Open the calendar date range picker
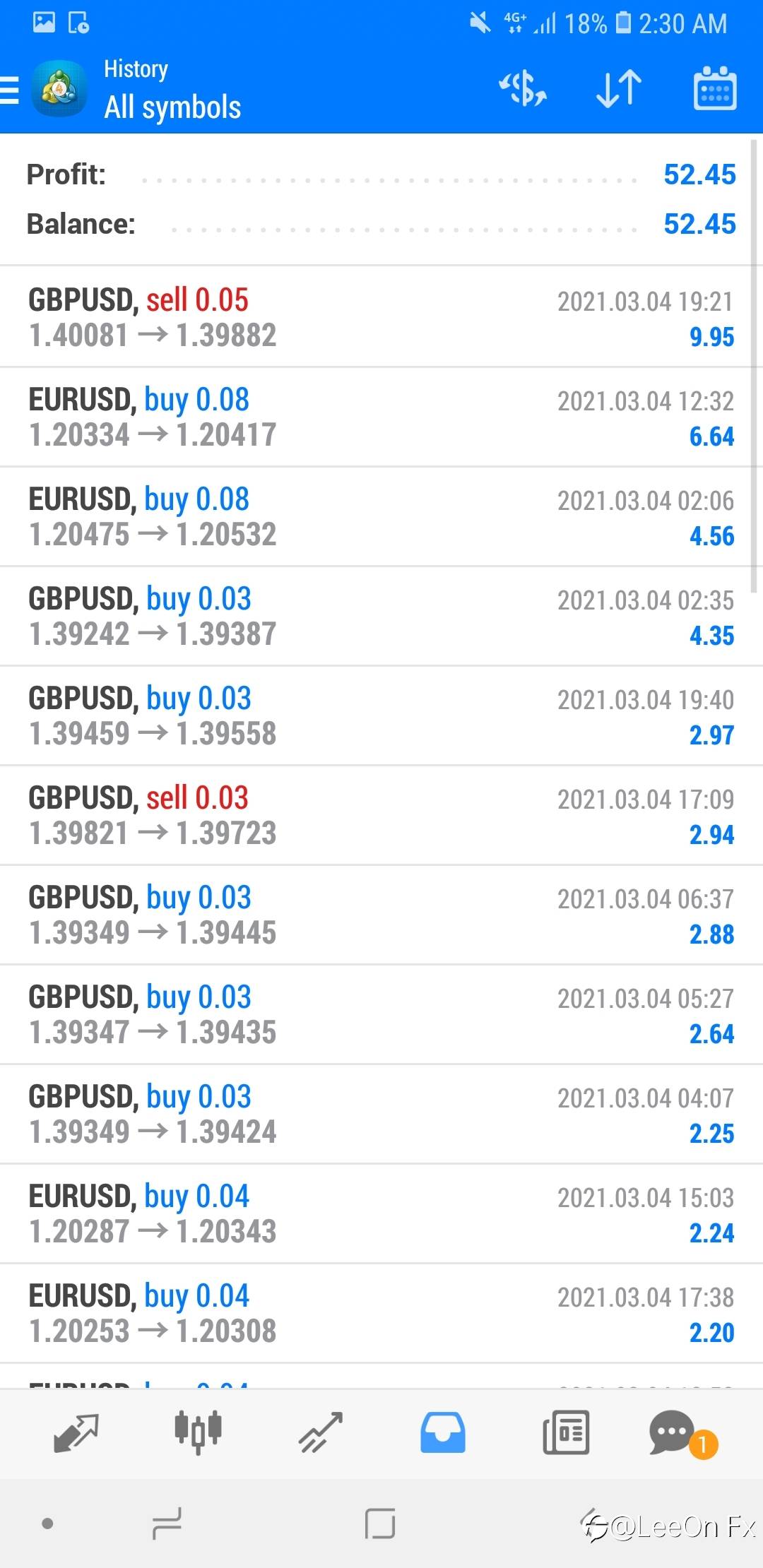The width and height of the screenshot is (763, 1568). (x=715, y=89)
